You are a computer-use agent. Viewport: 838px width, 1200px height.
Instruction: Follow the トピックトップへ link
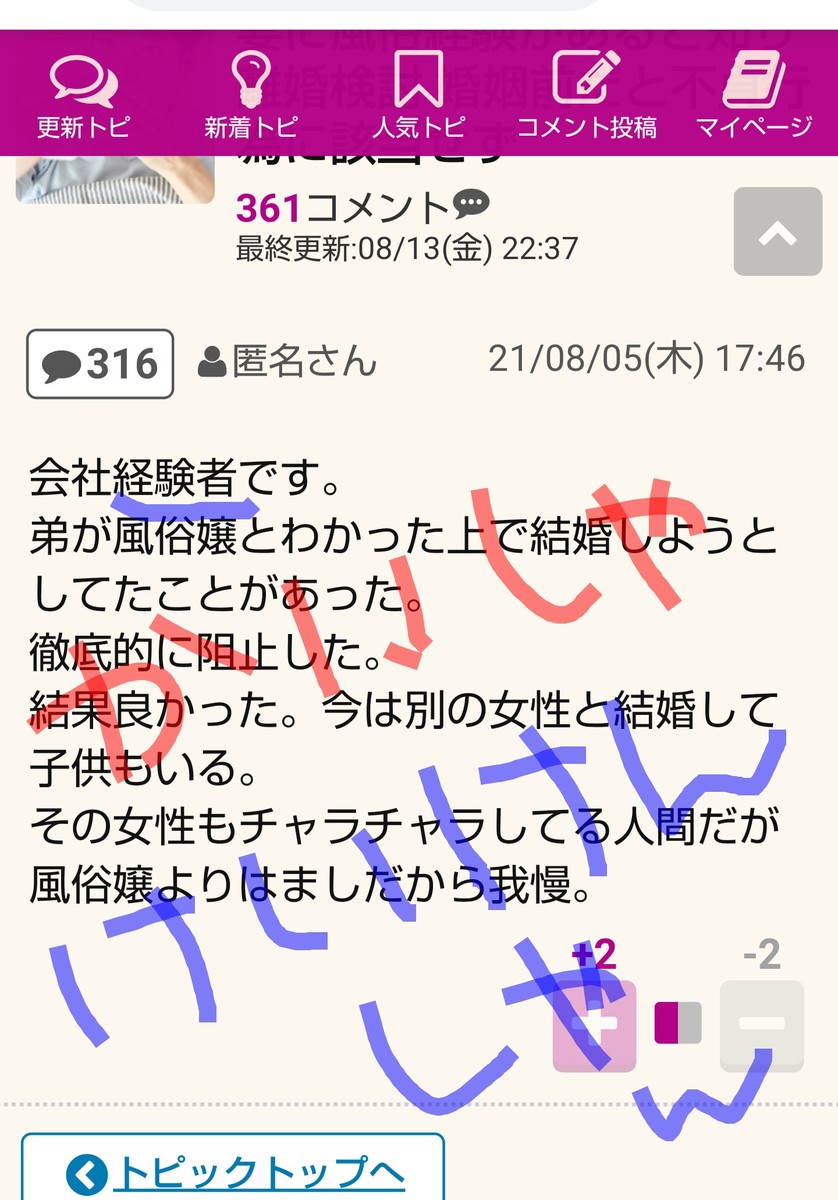pyautogui.click(x=234, y=1172)
